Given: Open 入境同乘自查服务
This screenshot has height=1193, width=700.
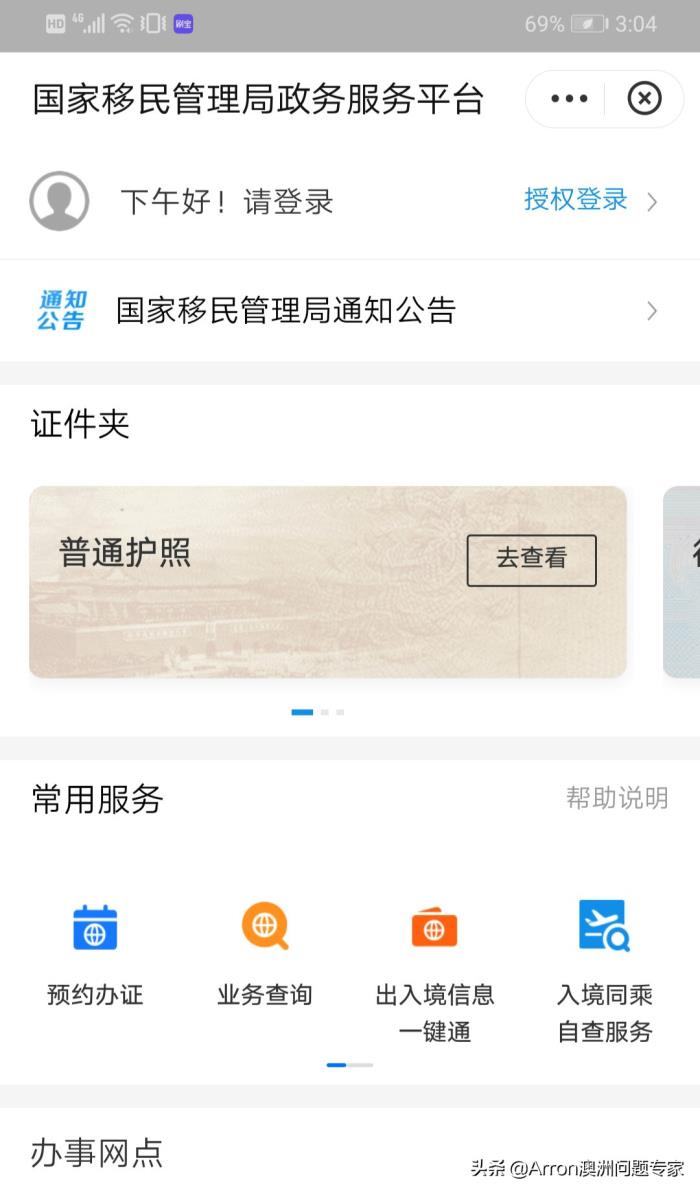Looking at the screenshot, I should (x=605, y=965).
